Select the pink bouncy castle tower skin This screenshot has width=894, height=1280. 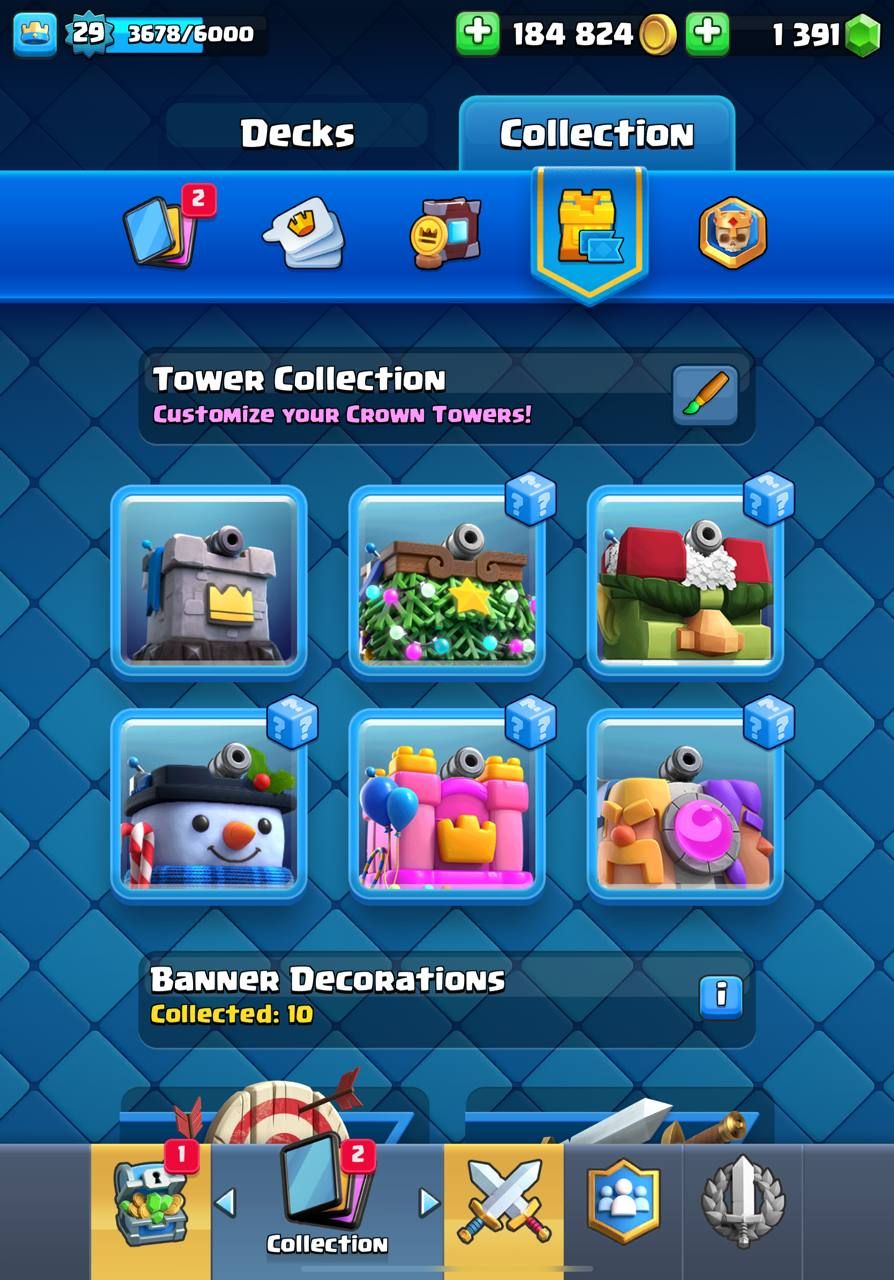(447, 805)
